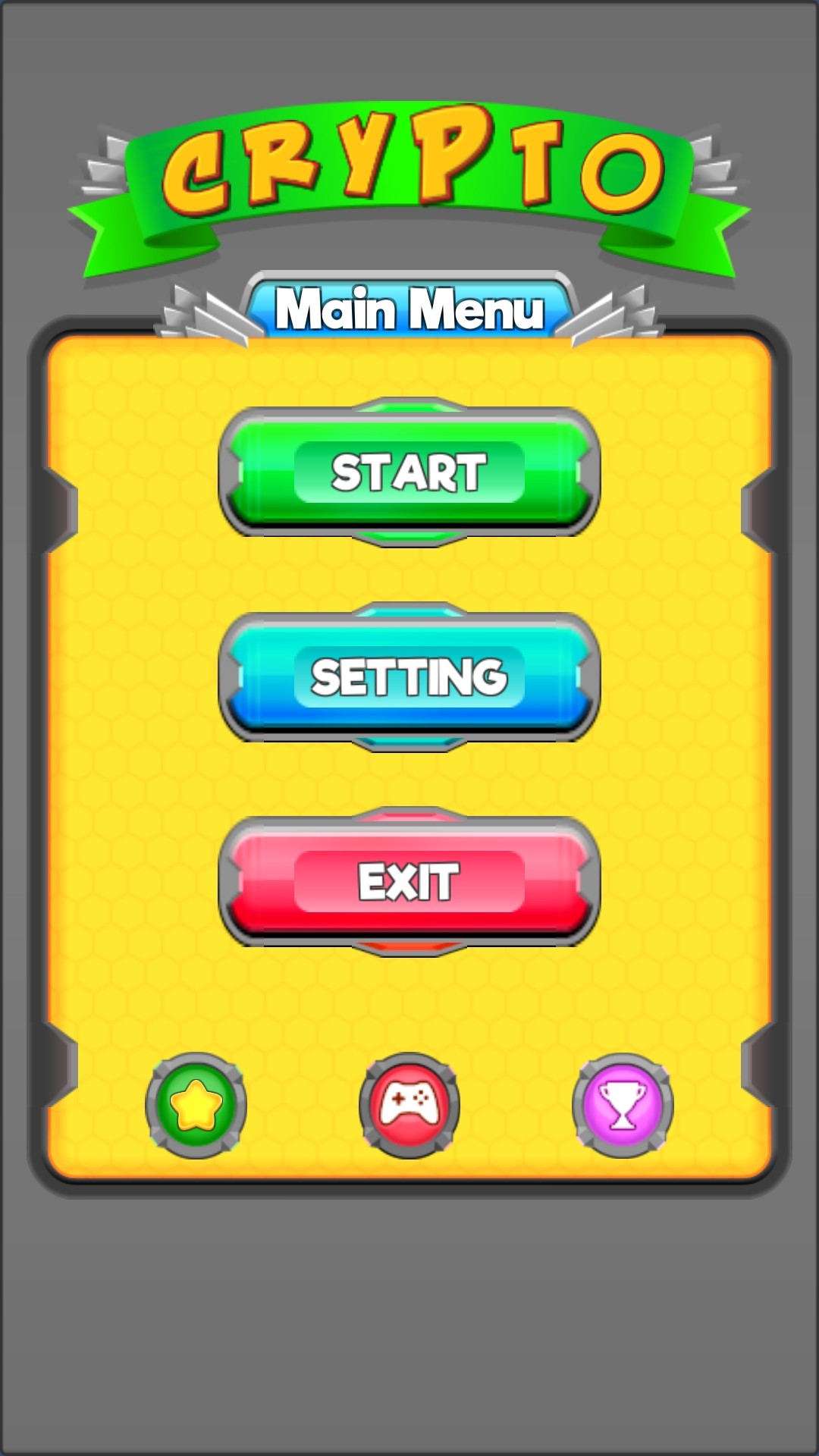The width and height of the screenshot is (819, 1456).
Task: Open the yellow star icon
Action: coord(196,1105)
